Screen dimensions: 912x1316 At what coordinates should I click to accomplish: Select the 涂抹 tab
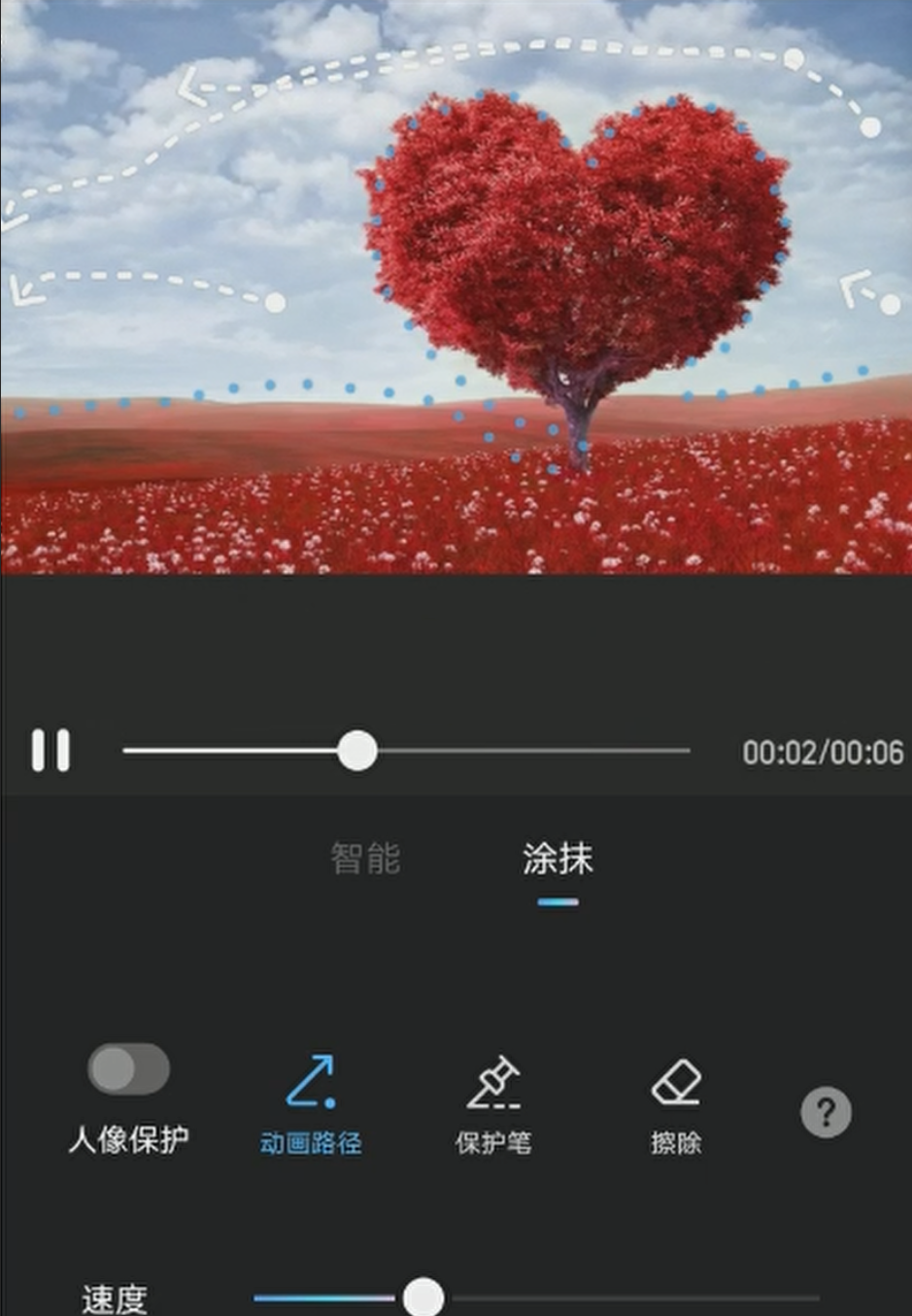pyautogui.click(x=557, y=860)
